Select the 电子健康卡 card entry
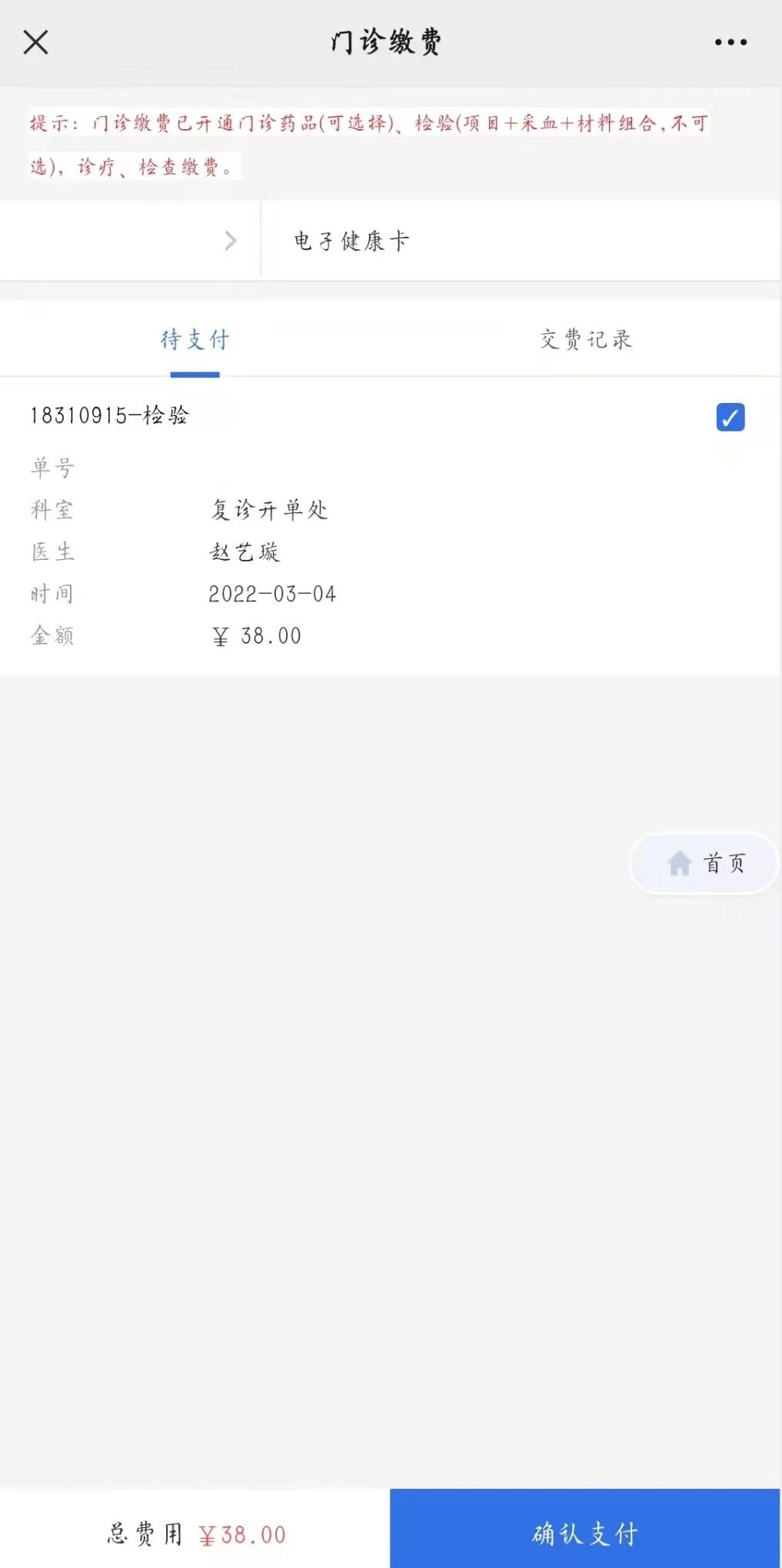The image size is (782, 1568). pos(351,241)
